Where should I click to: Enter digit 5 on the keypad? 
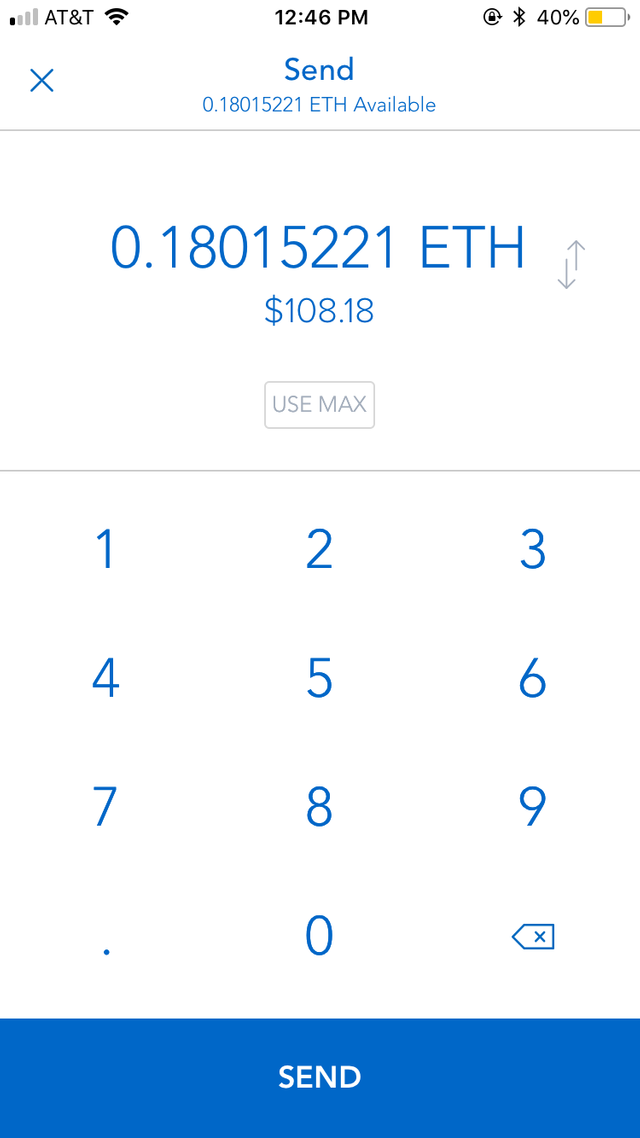point(319,678)
